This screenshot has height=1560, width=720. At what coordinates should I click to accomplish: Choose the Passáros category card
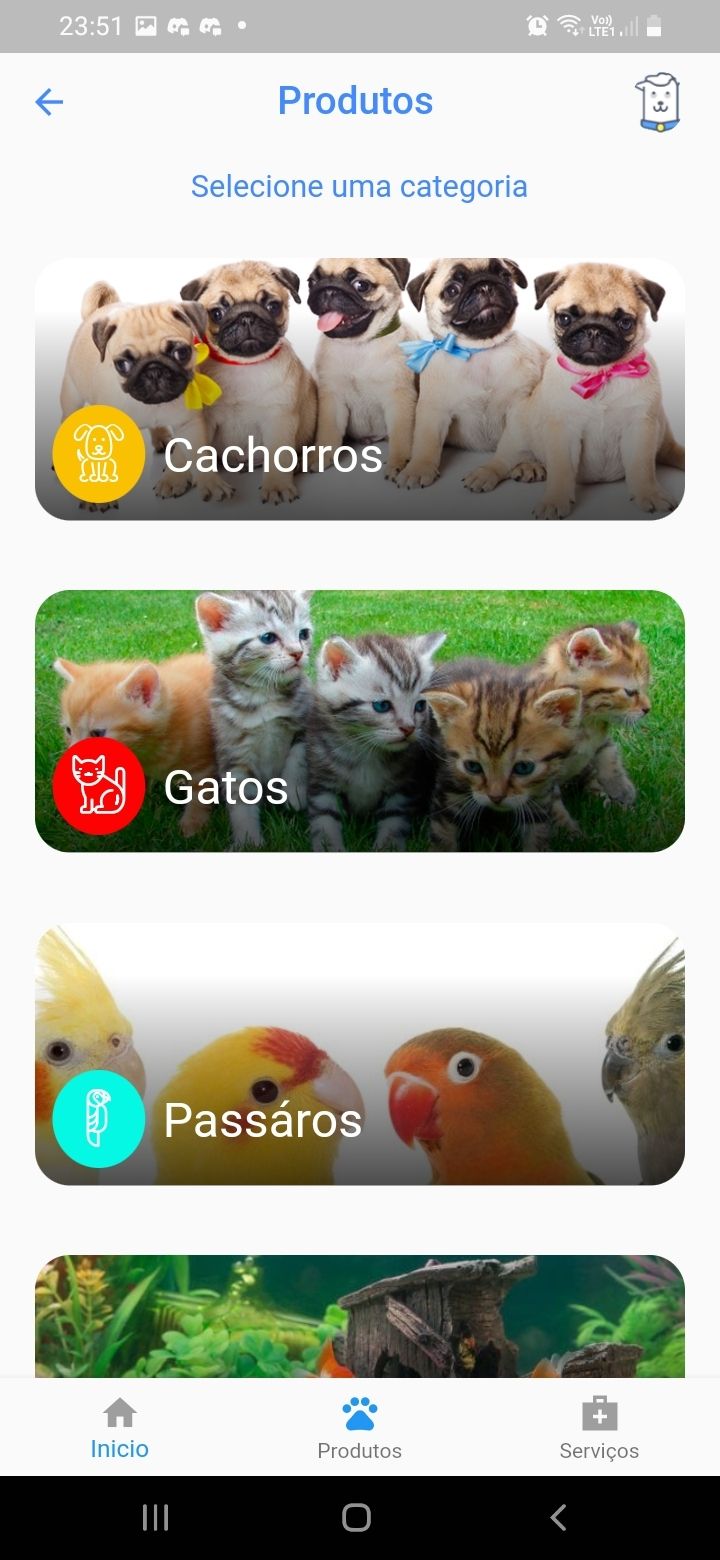[360, 1054]
